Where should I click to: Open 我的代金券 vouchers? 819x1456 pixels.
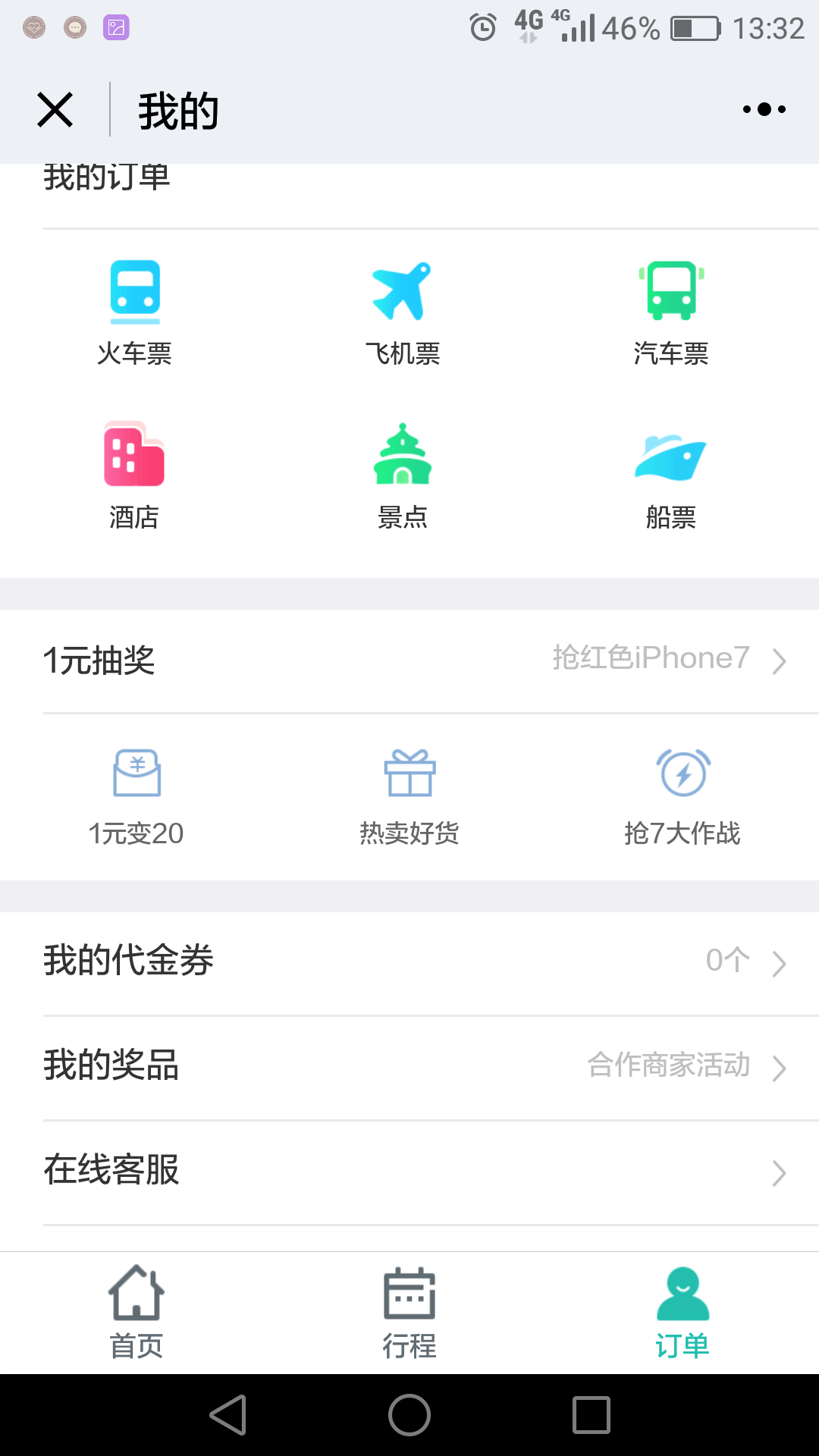[409, 962]
